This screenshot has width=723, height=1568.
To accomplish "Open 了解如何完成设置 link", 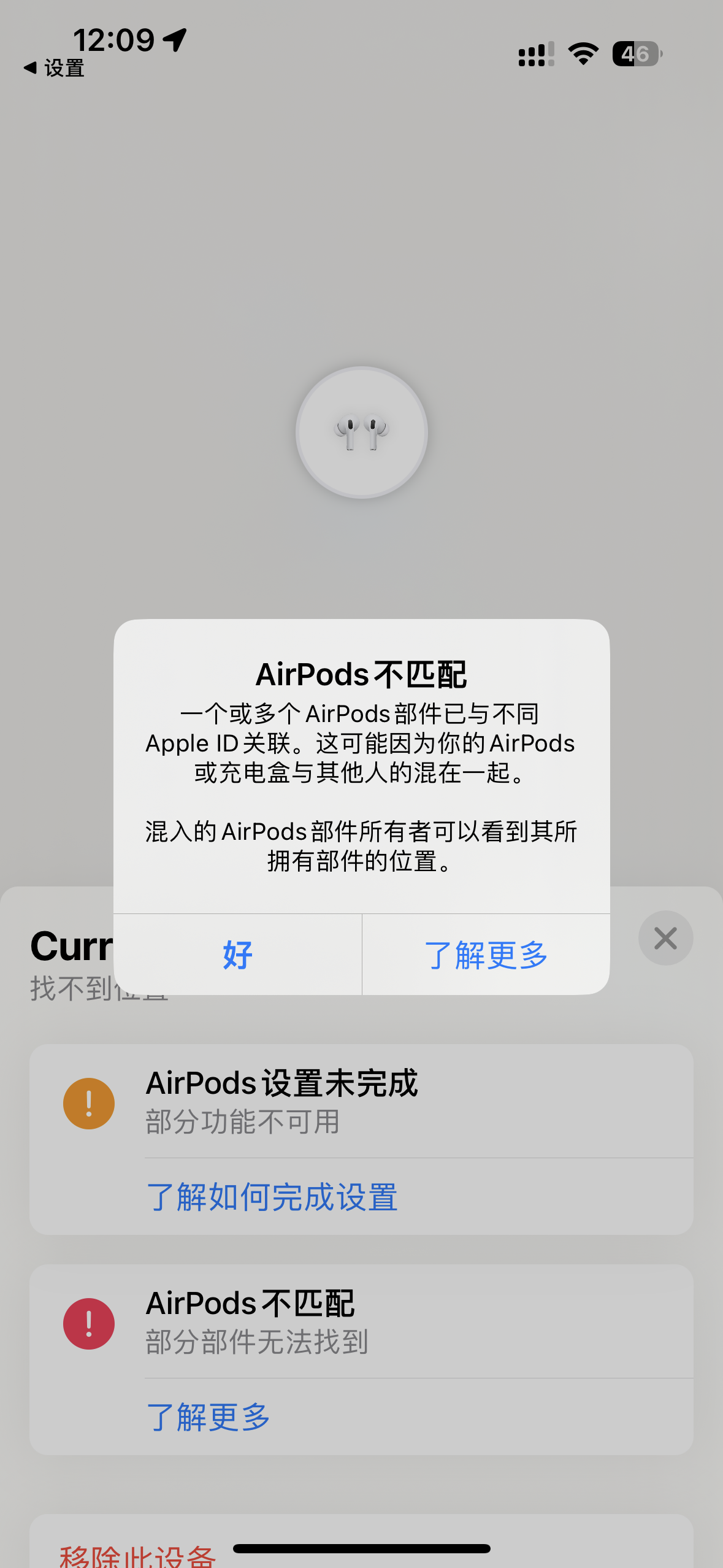I will tap(272, 1197).
